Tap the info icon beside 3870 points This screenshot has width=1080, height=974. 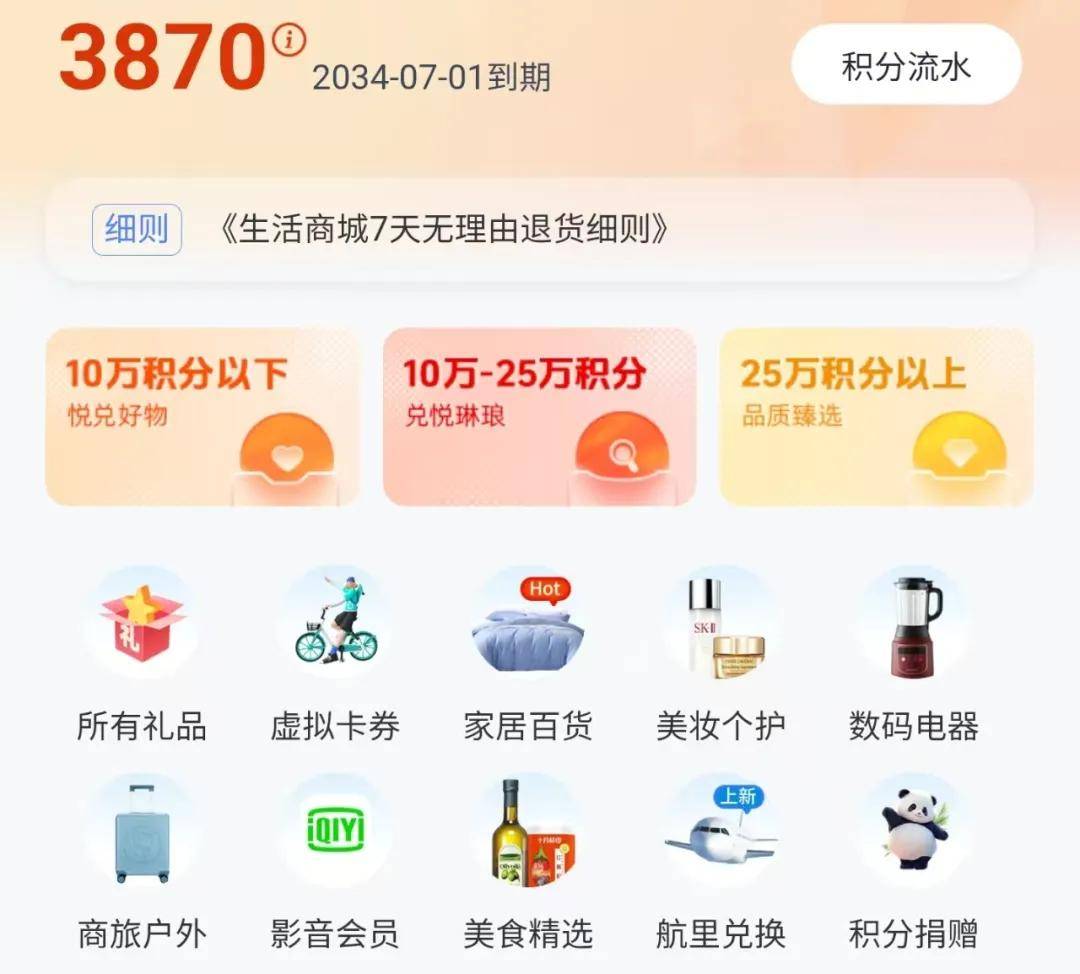290,40
